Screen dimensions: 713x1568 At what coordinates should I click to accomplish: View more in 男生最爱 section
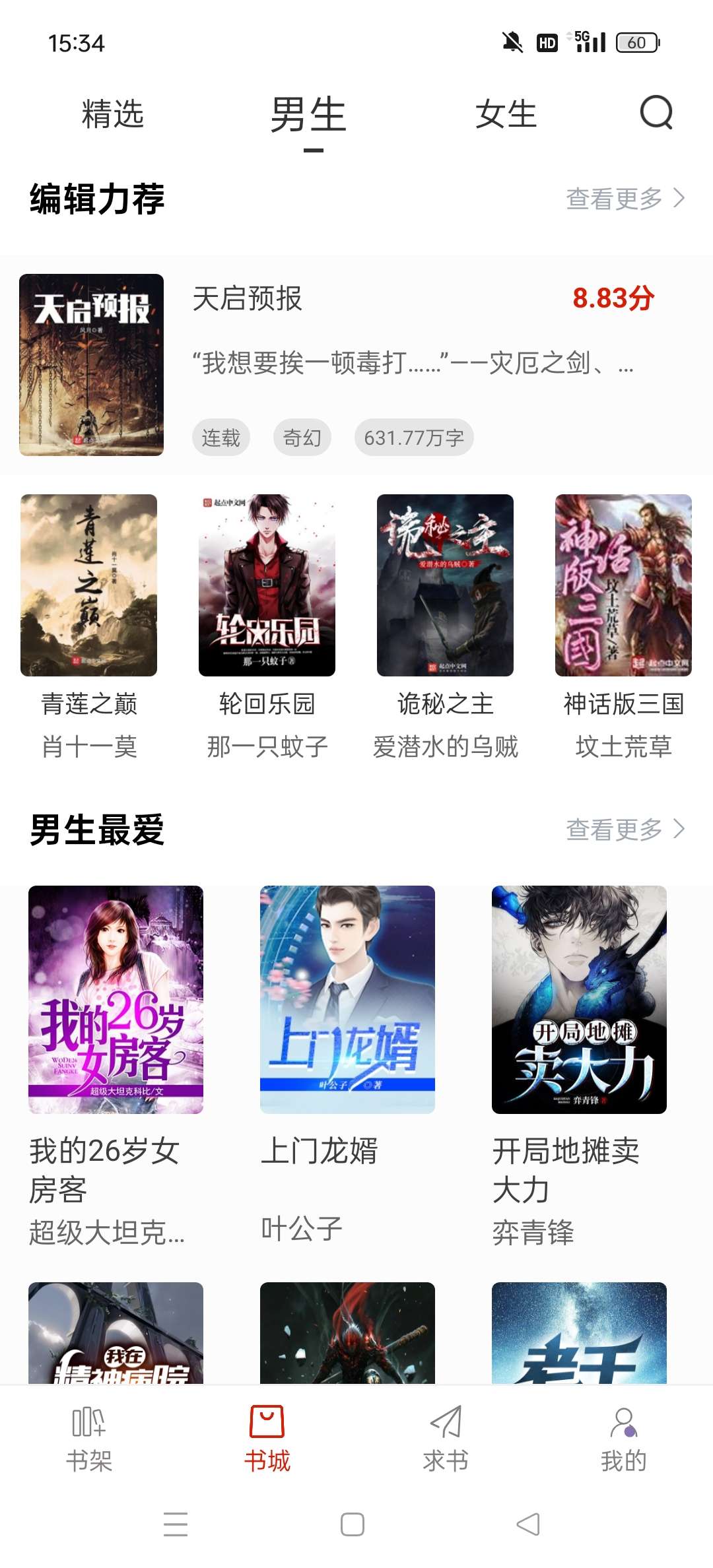coord(625,830)
